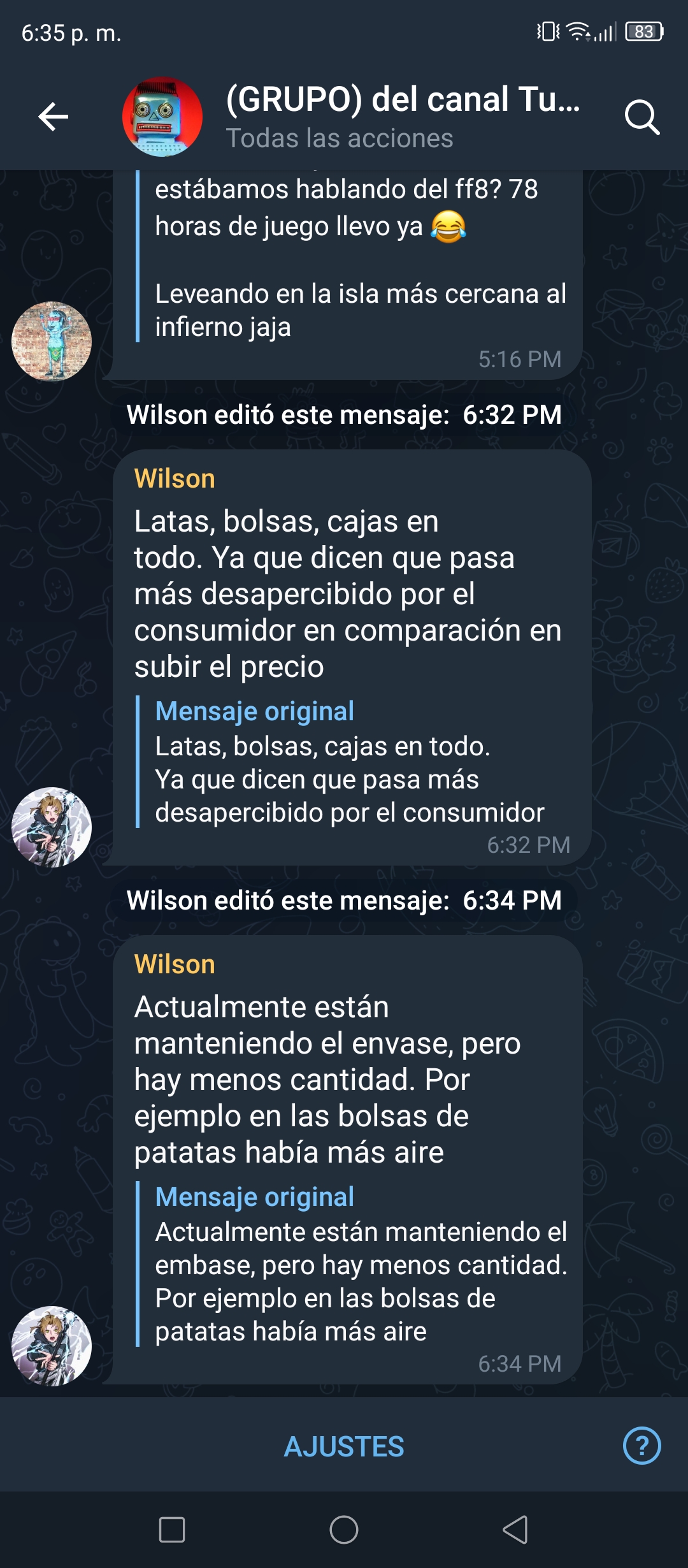Tap Wilson's avatar beside the 6:32 PM message
This screenshot has height=1568, width=688.
(52, 827)
